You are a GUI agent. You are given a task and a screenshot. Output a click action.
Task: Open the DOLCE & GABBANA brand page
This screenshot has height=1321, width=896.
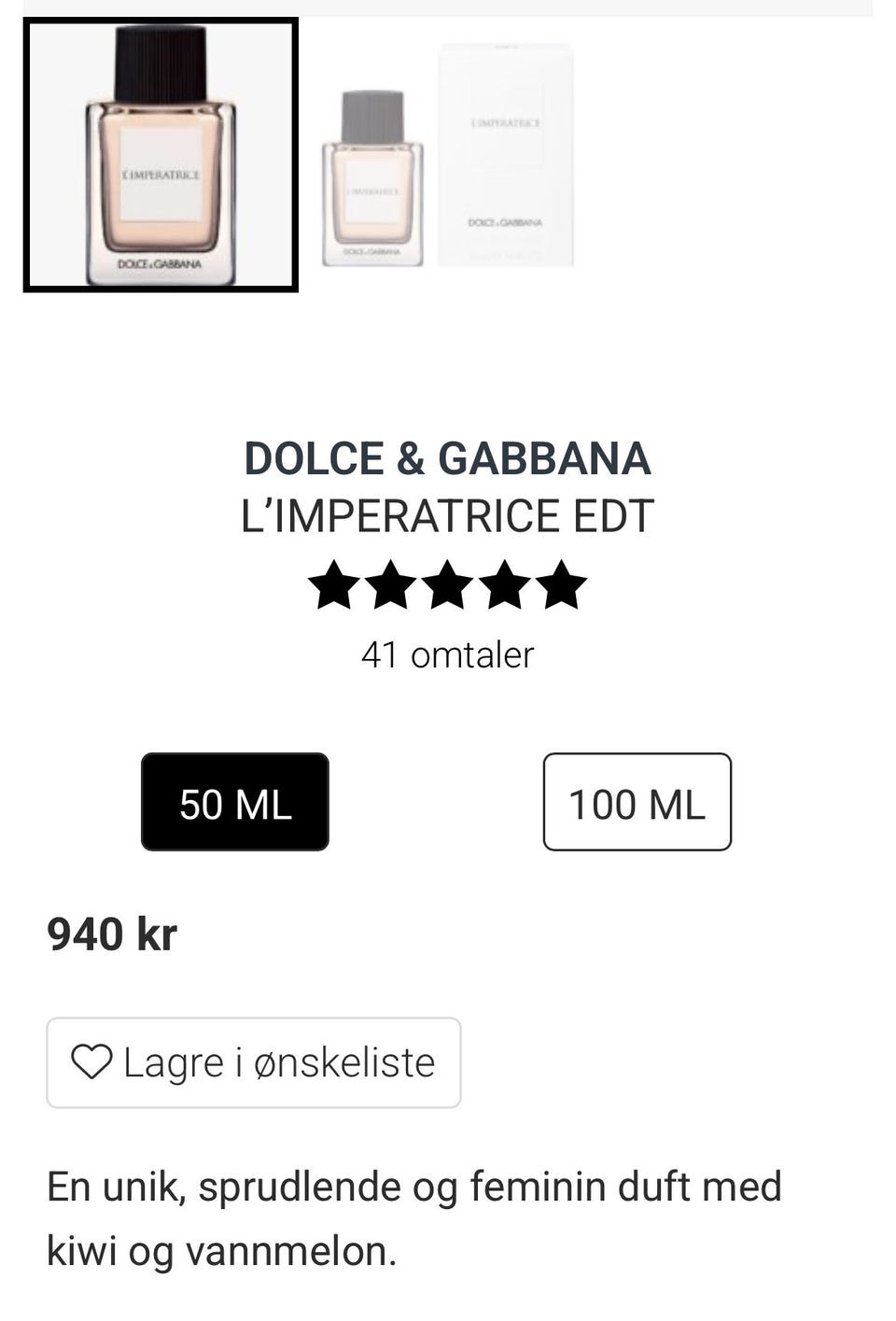(x=447, y=457)
